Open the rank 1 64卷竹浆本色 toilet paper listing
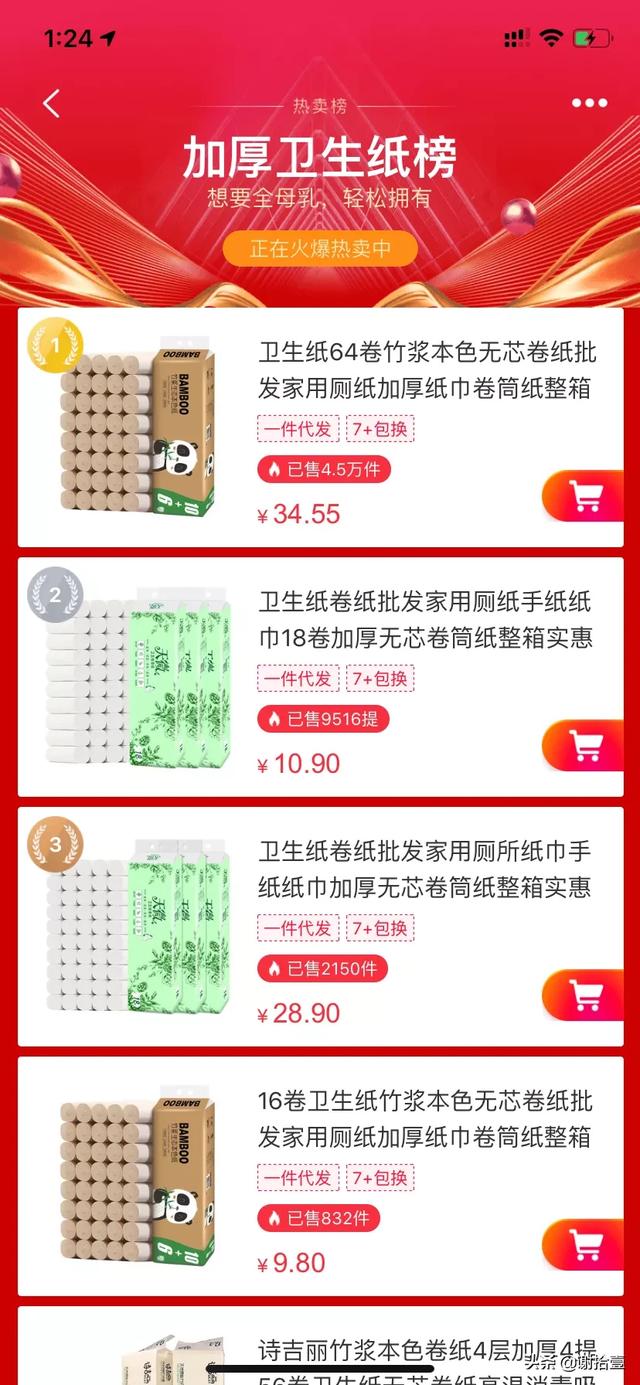 [x=426, y=370]
